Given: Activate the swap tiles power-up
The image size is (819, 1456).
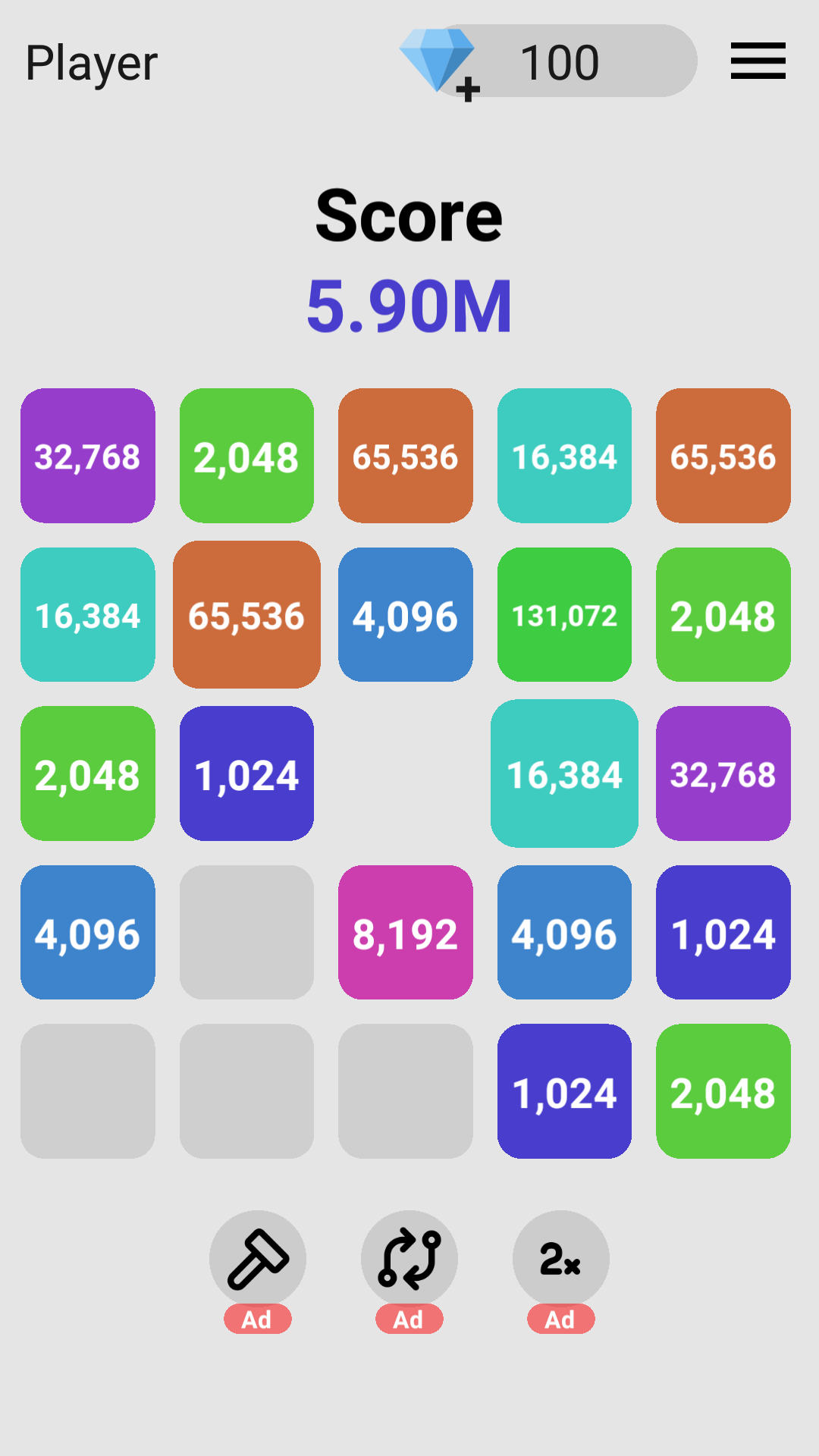Looking at the screenshot, I should 409,1260.
